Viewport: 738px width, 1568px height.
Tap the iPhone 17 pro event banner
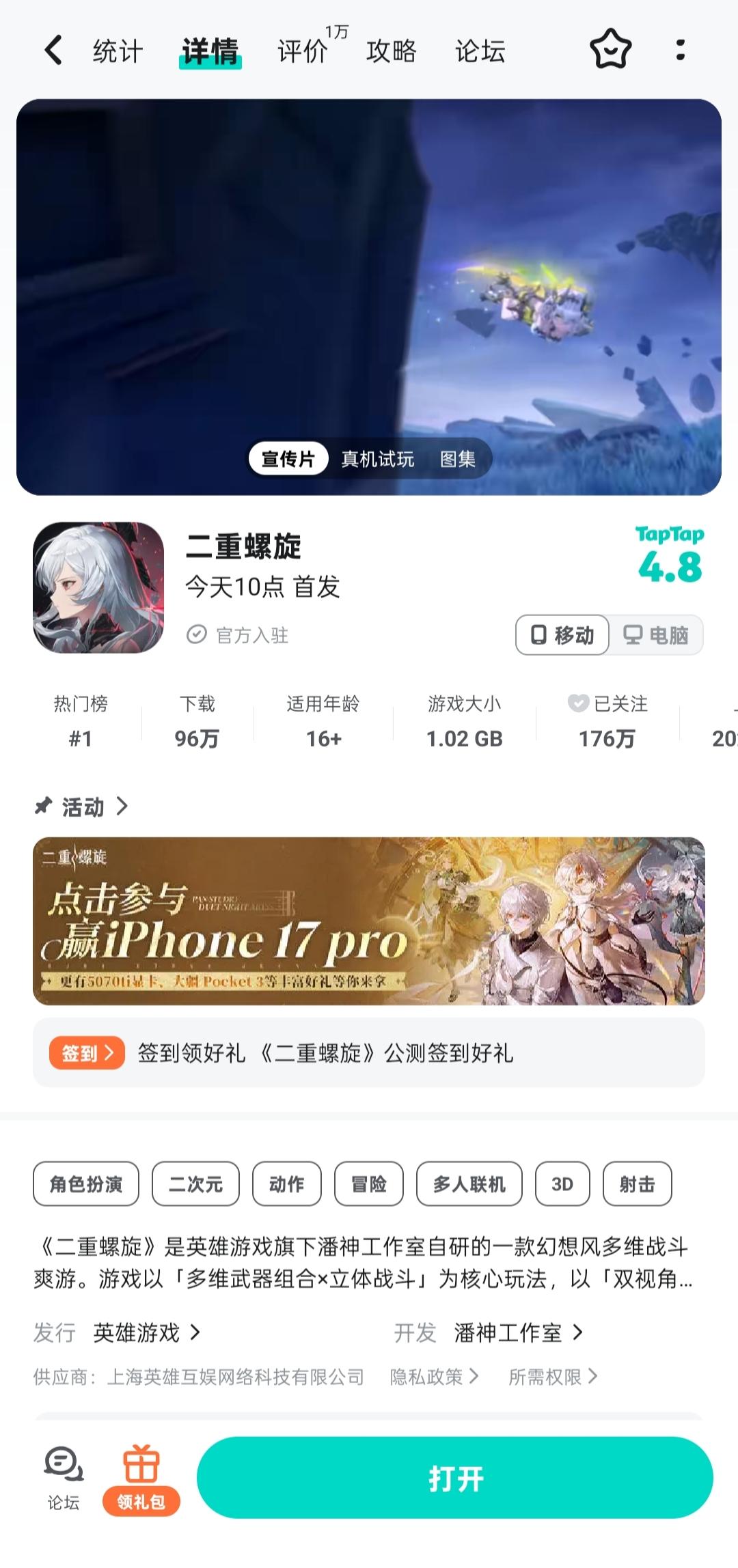point(369,922)
